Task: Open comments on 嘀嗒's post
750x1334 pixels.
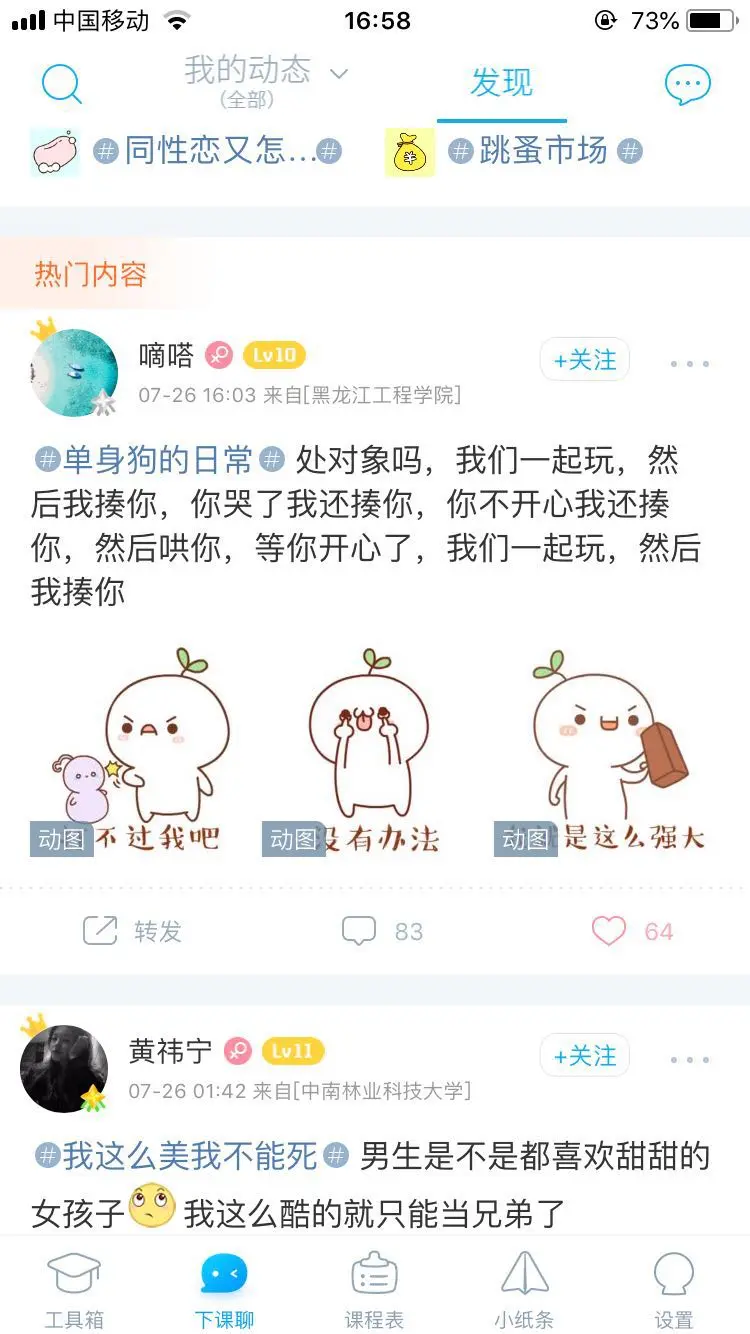Action: point(382,931)
